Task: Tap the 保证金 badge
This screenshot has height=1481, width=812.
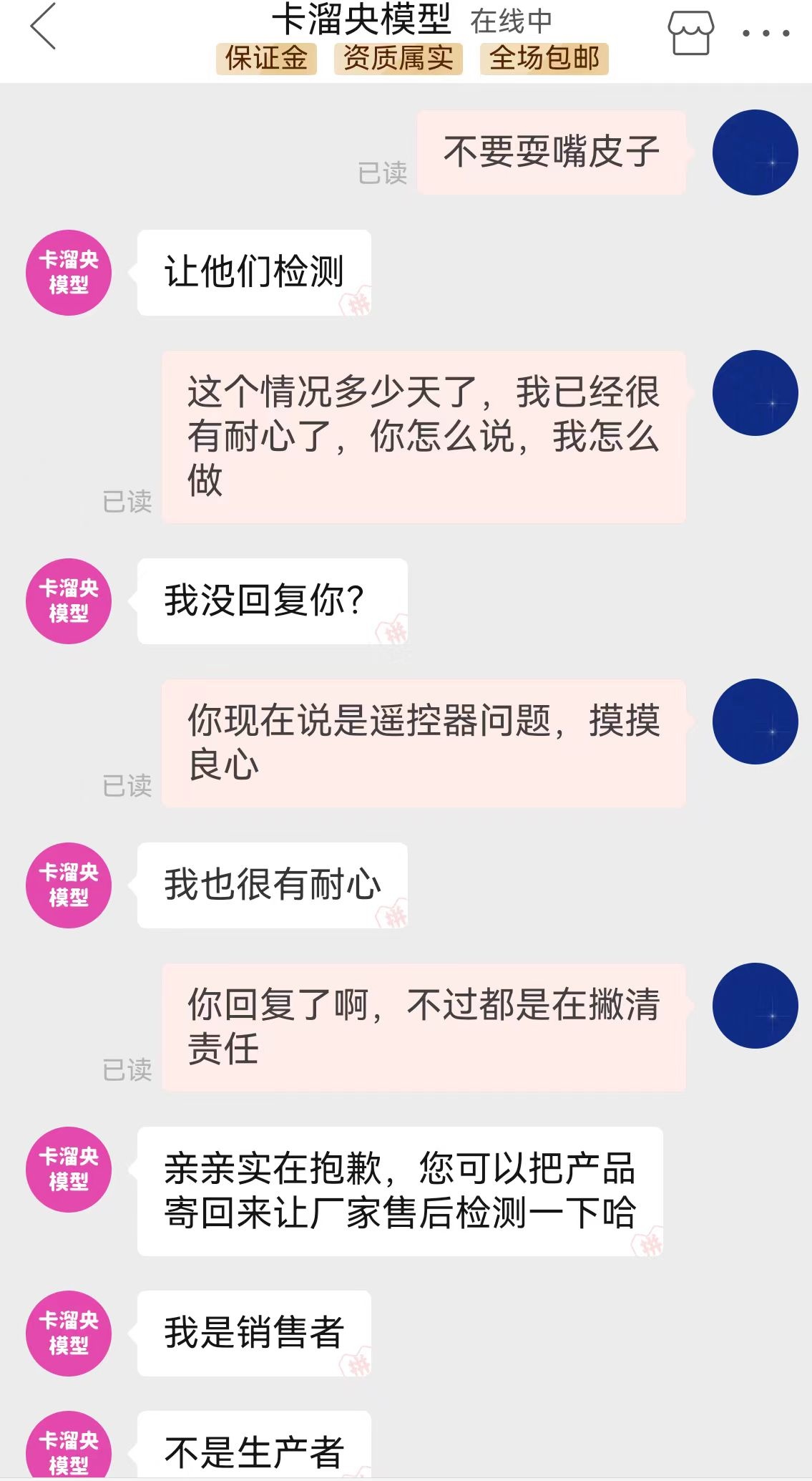Action: point(266,58)
